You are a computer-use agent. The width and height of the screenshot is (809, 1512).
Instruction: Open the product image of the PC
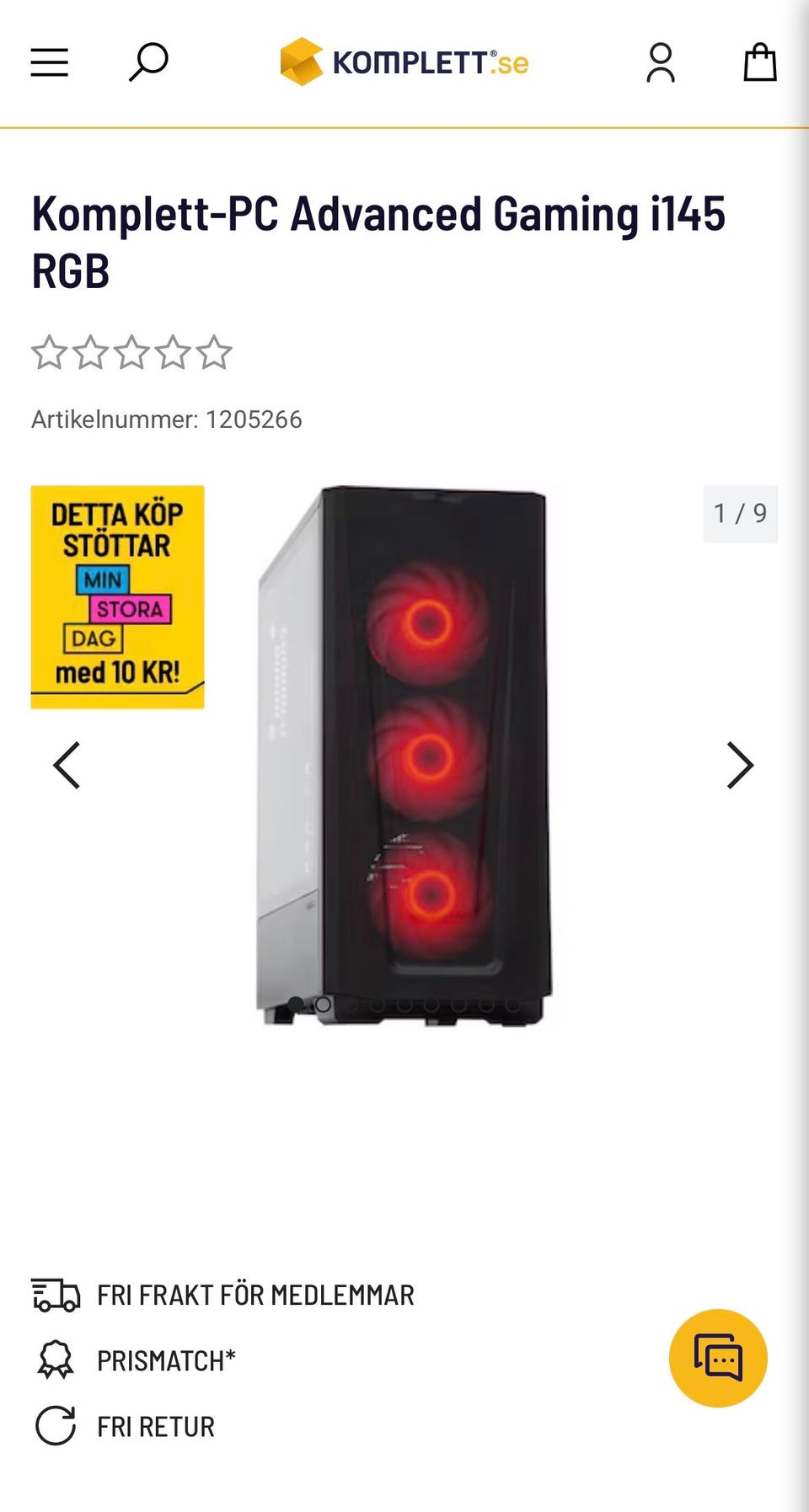tap(404, 756)
